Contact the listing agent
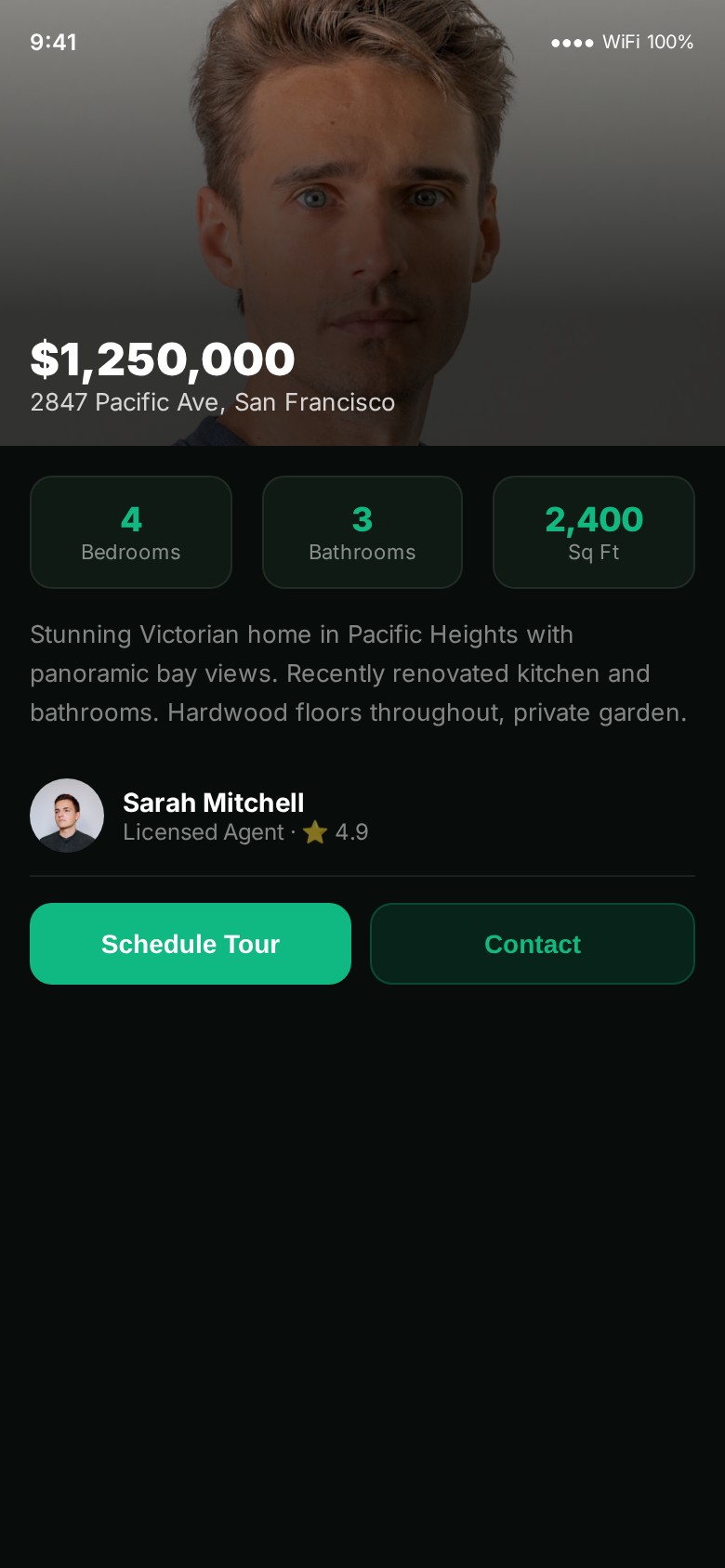 point(532,944)
